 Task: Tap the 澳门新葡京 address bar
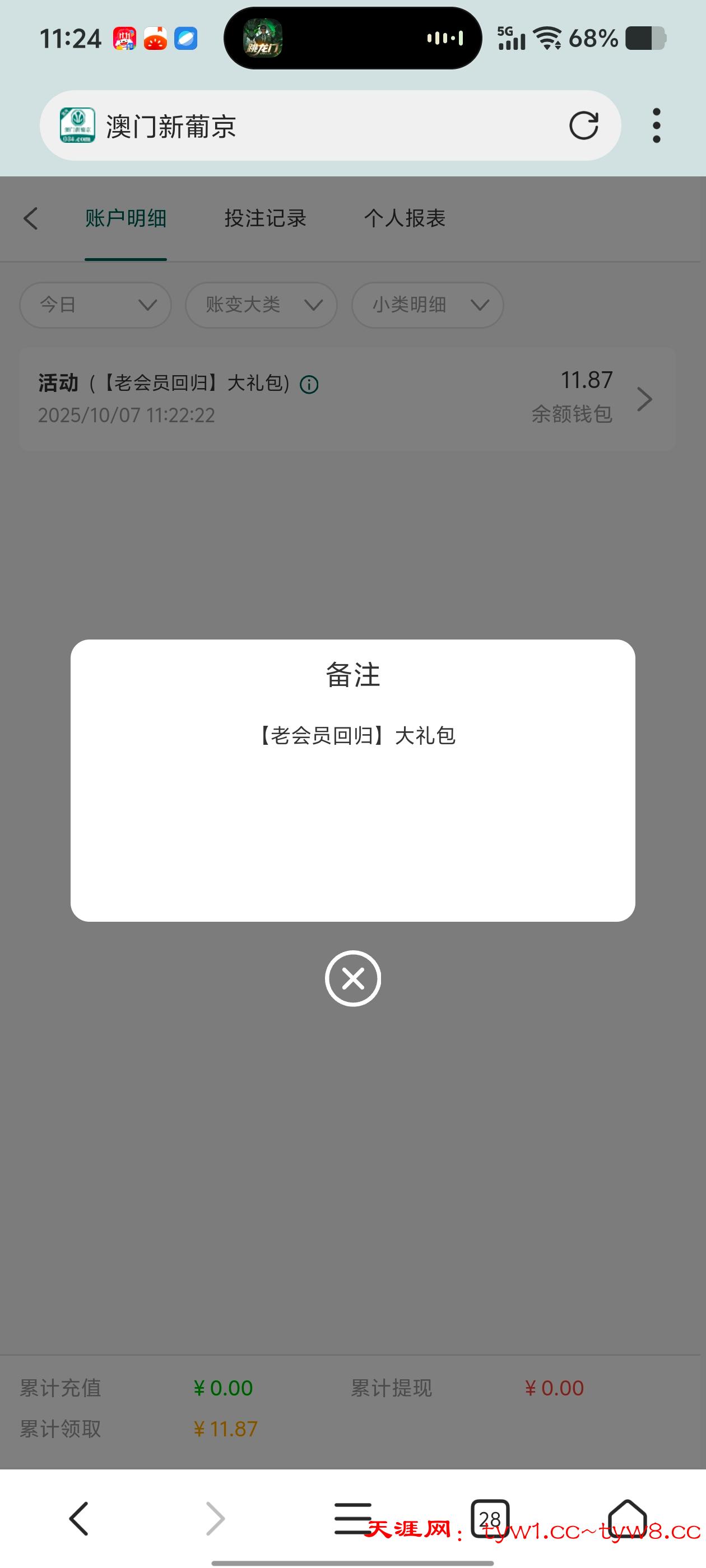coord(329,126)
